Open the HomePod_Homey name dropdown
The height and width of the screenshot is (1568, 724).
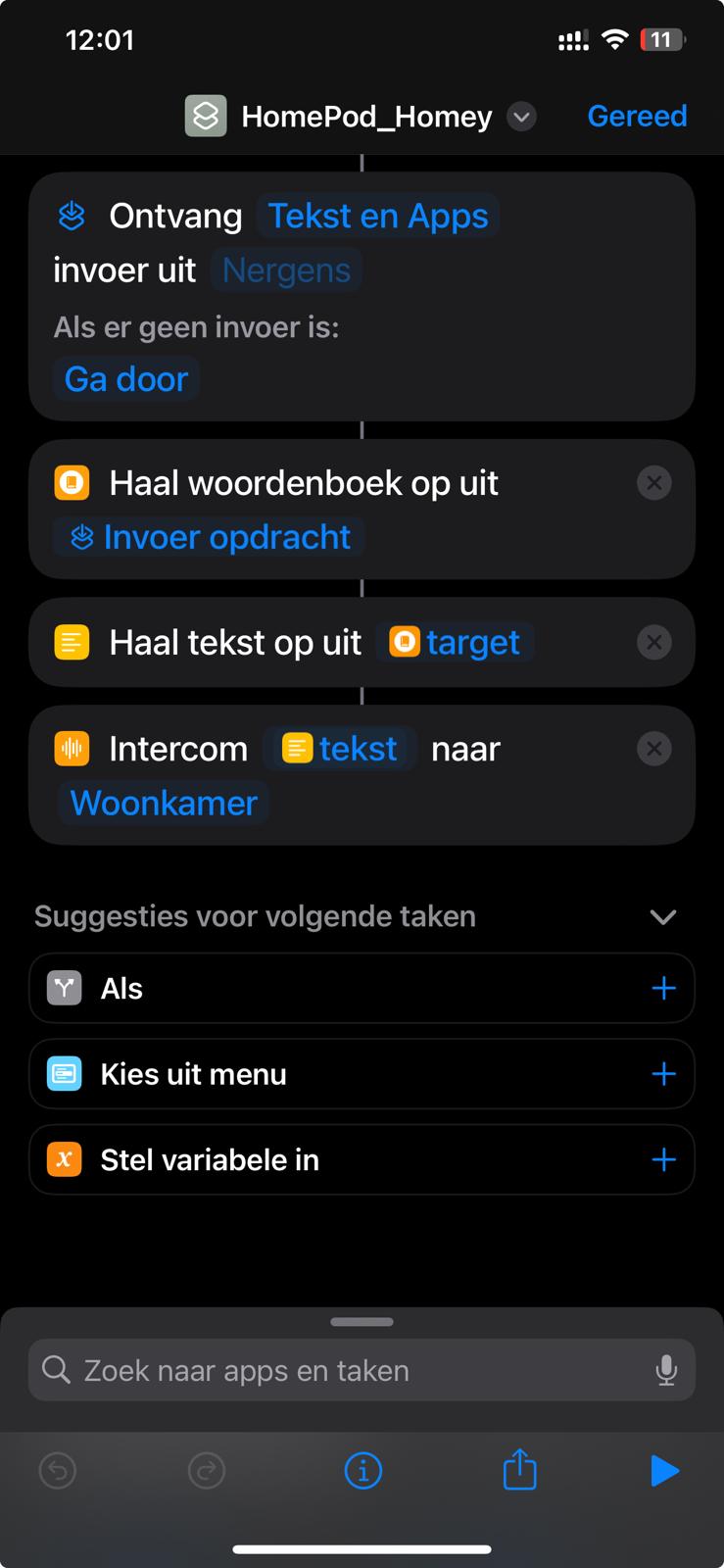pyautogui.click(x=521, y=117)
